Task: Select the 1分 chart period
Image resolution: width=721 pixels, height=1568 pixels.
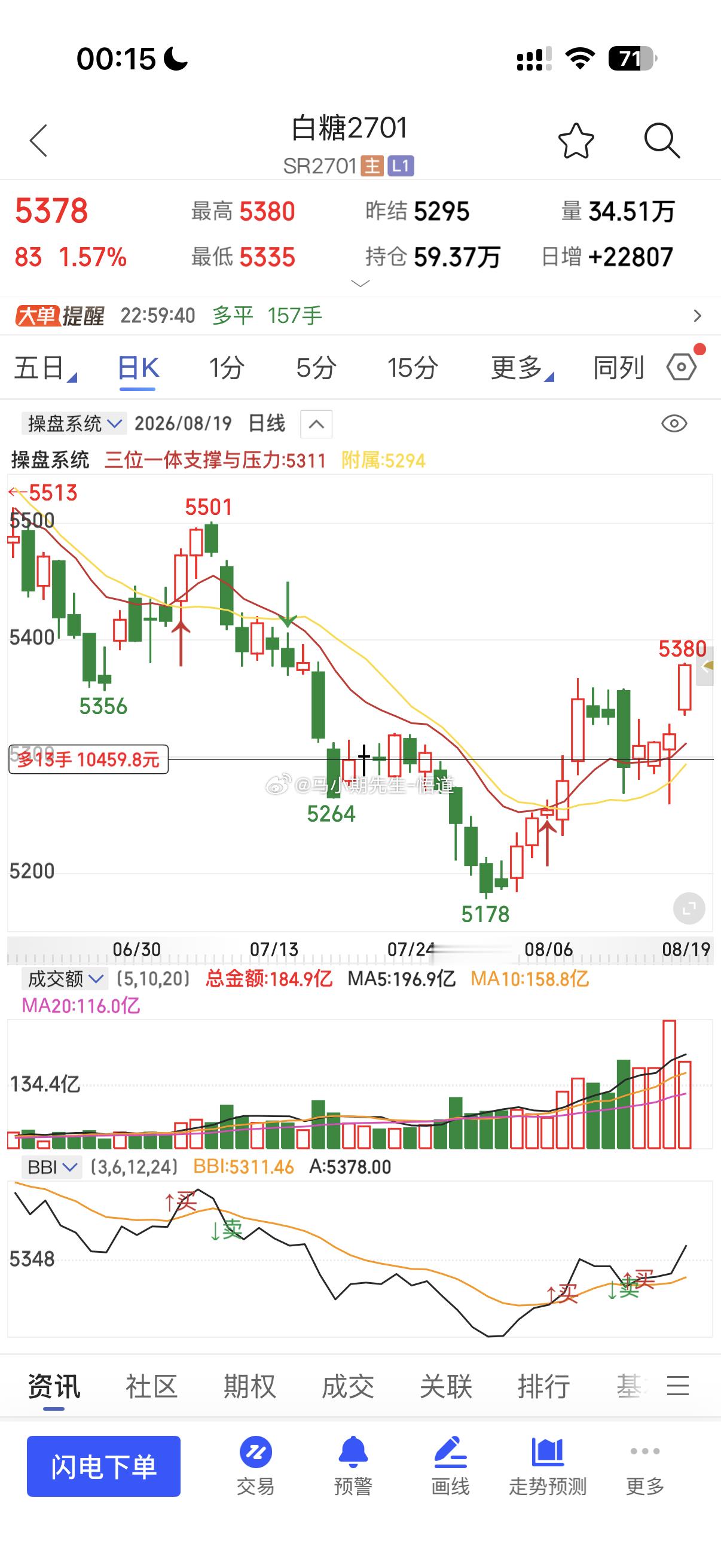Action: 227,368
